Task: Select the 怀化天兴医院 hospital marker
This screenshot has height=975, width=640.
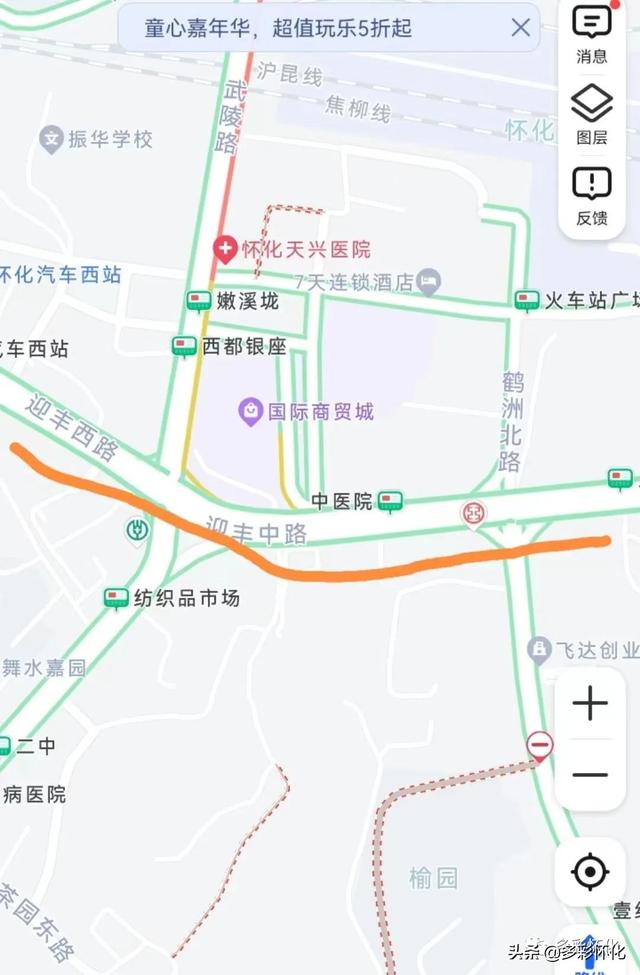Action: [226, 247]
